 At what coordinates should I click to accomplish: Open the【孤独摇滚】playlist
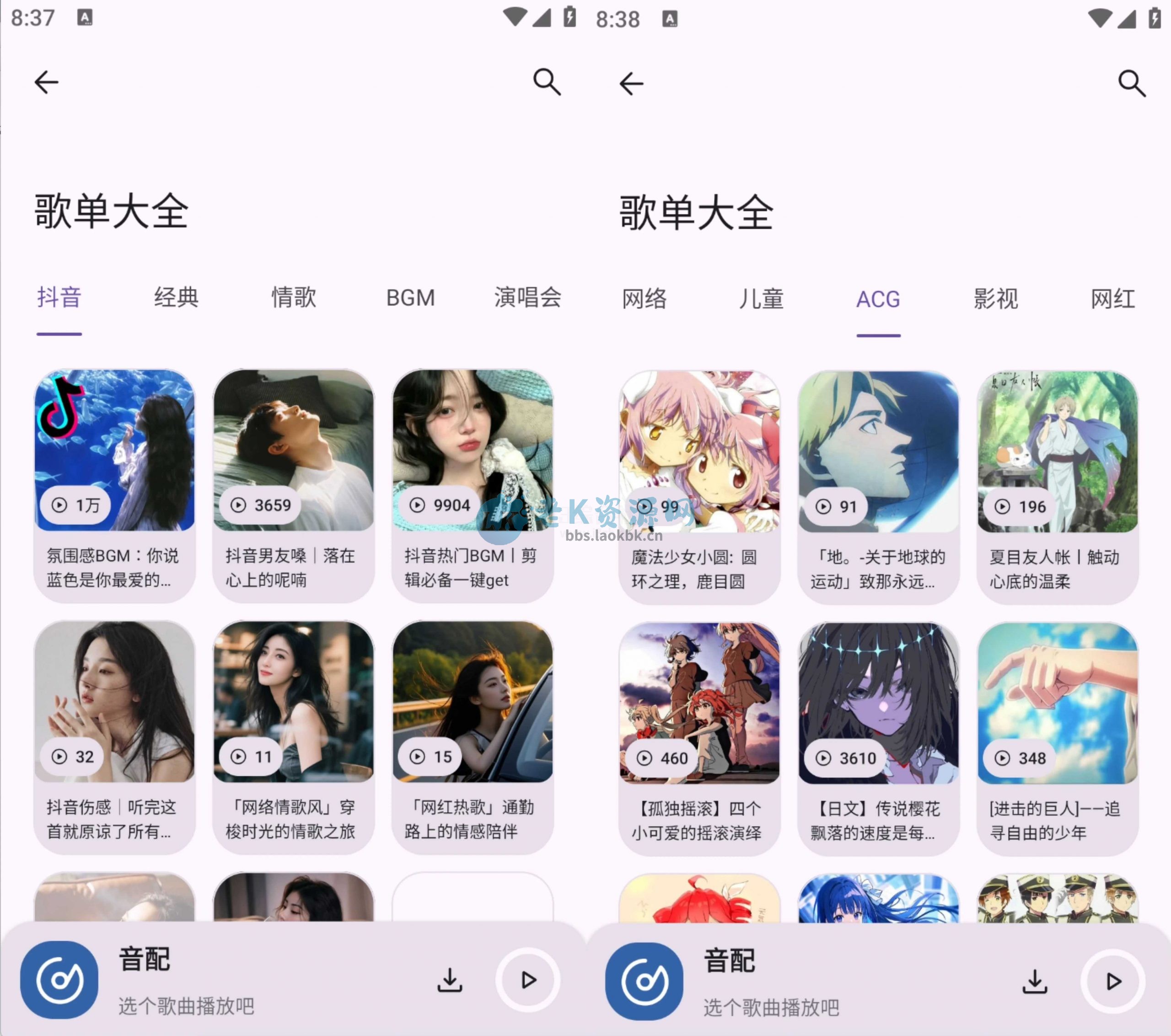[699, 738]
